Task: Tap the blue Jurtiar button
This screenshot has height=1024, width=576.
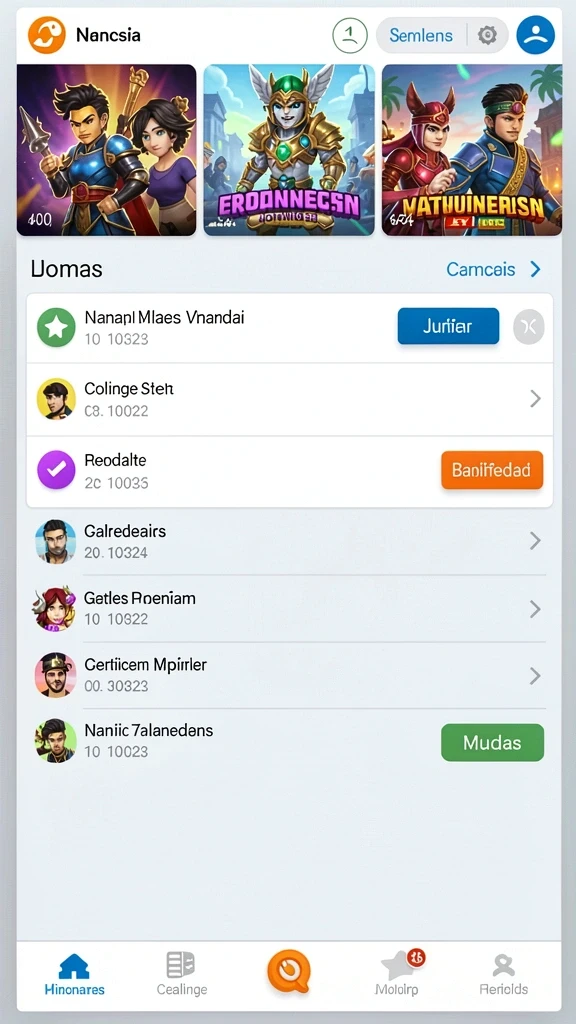Action: click(x=448, y=326)
